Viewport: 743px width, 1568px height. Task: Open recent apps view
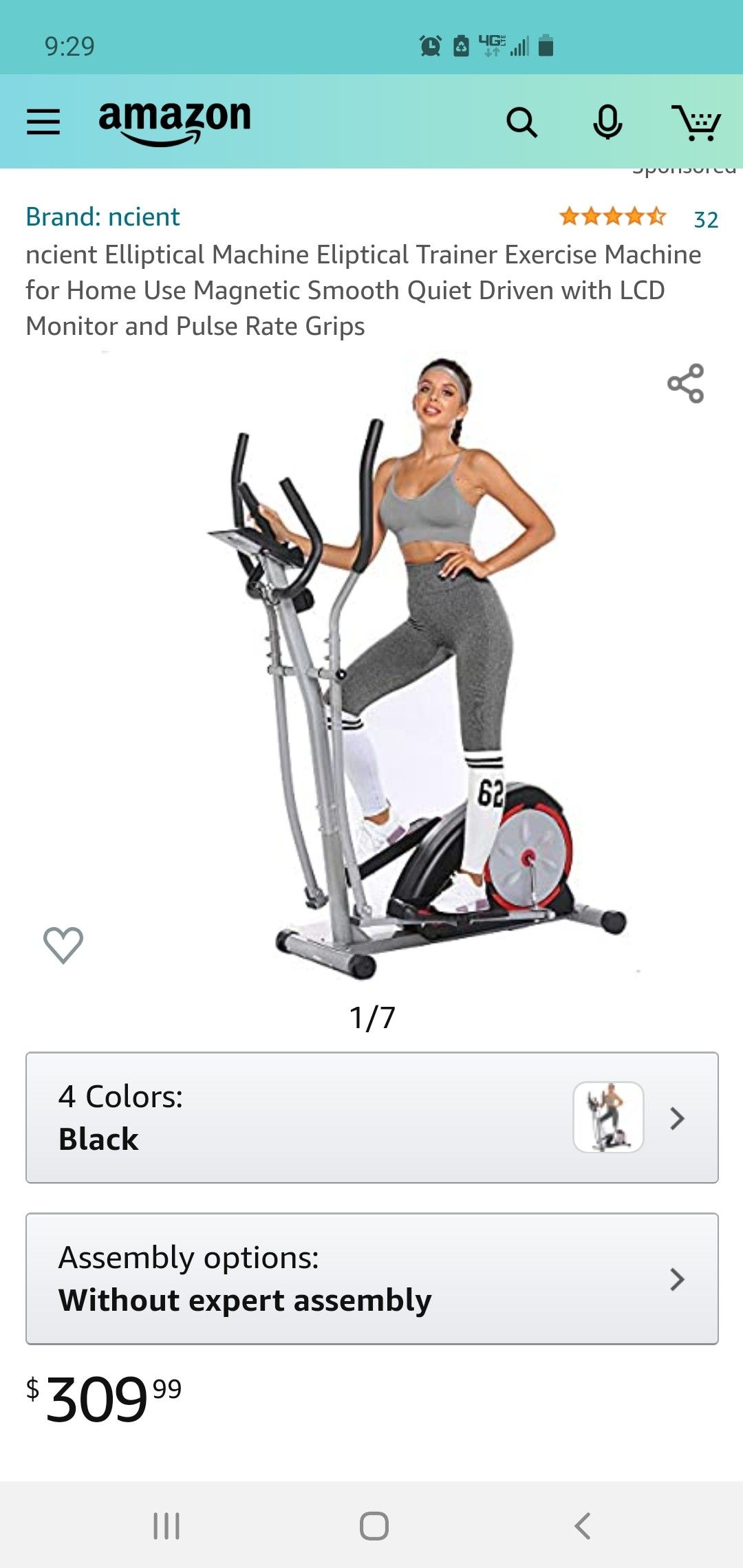166,1526
